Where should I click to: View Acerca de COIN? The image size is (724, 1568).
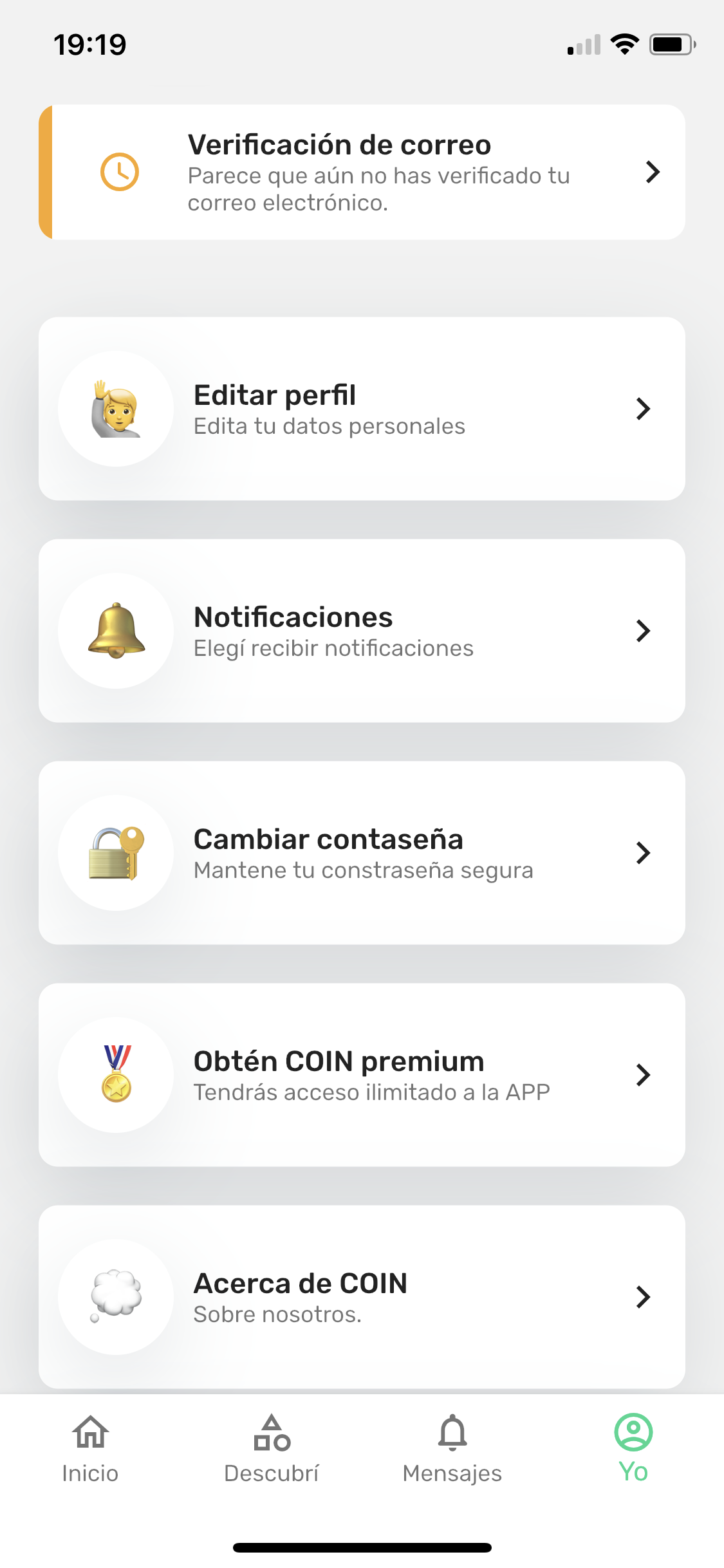pos(362,1296)
